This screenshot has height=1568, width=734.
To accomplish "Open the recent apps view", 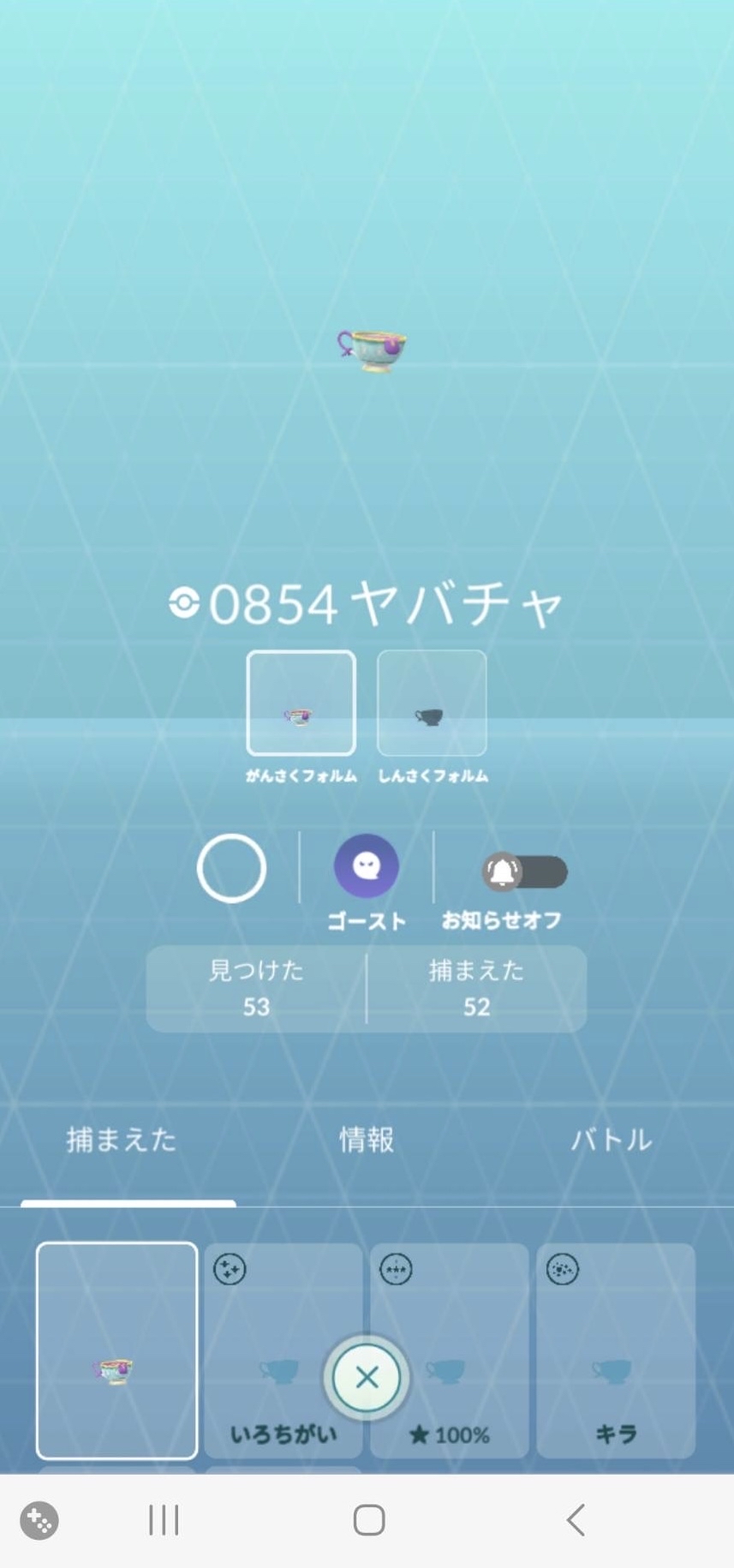I will 164,1520.
